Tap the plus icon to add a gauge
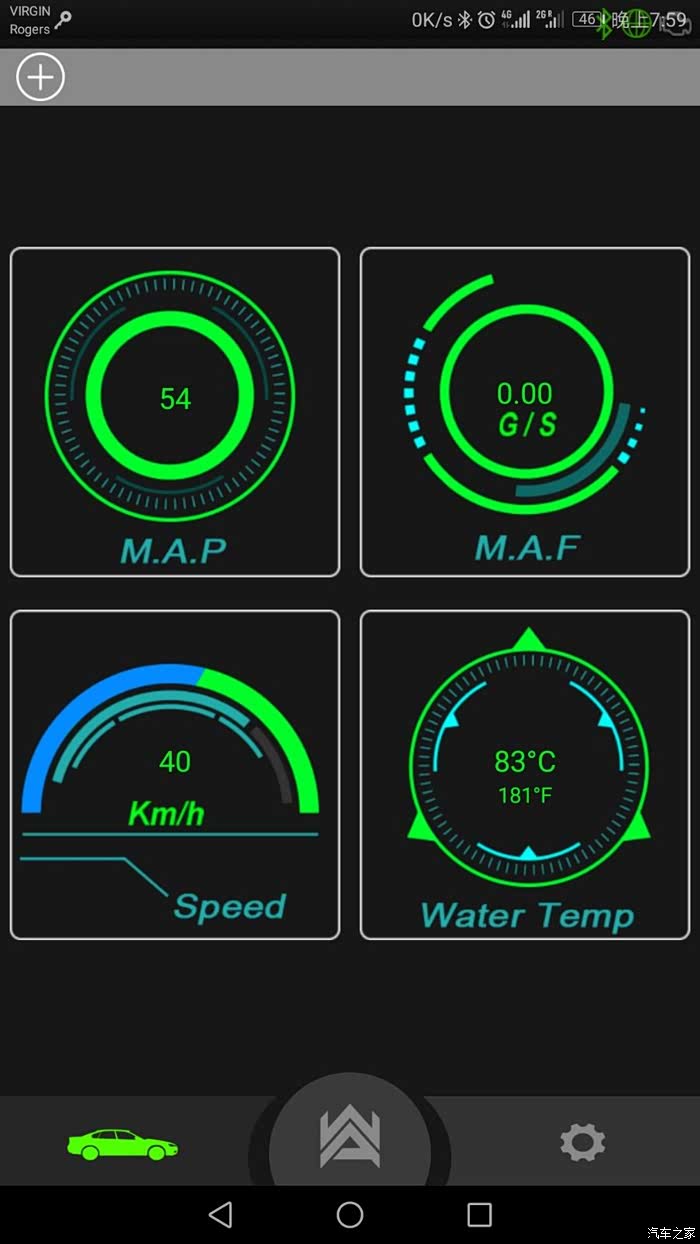The image size is (700, 1244). coord(41,77)
